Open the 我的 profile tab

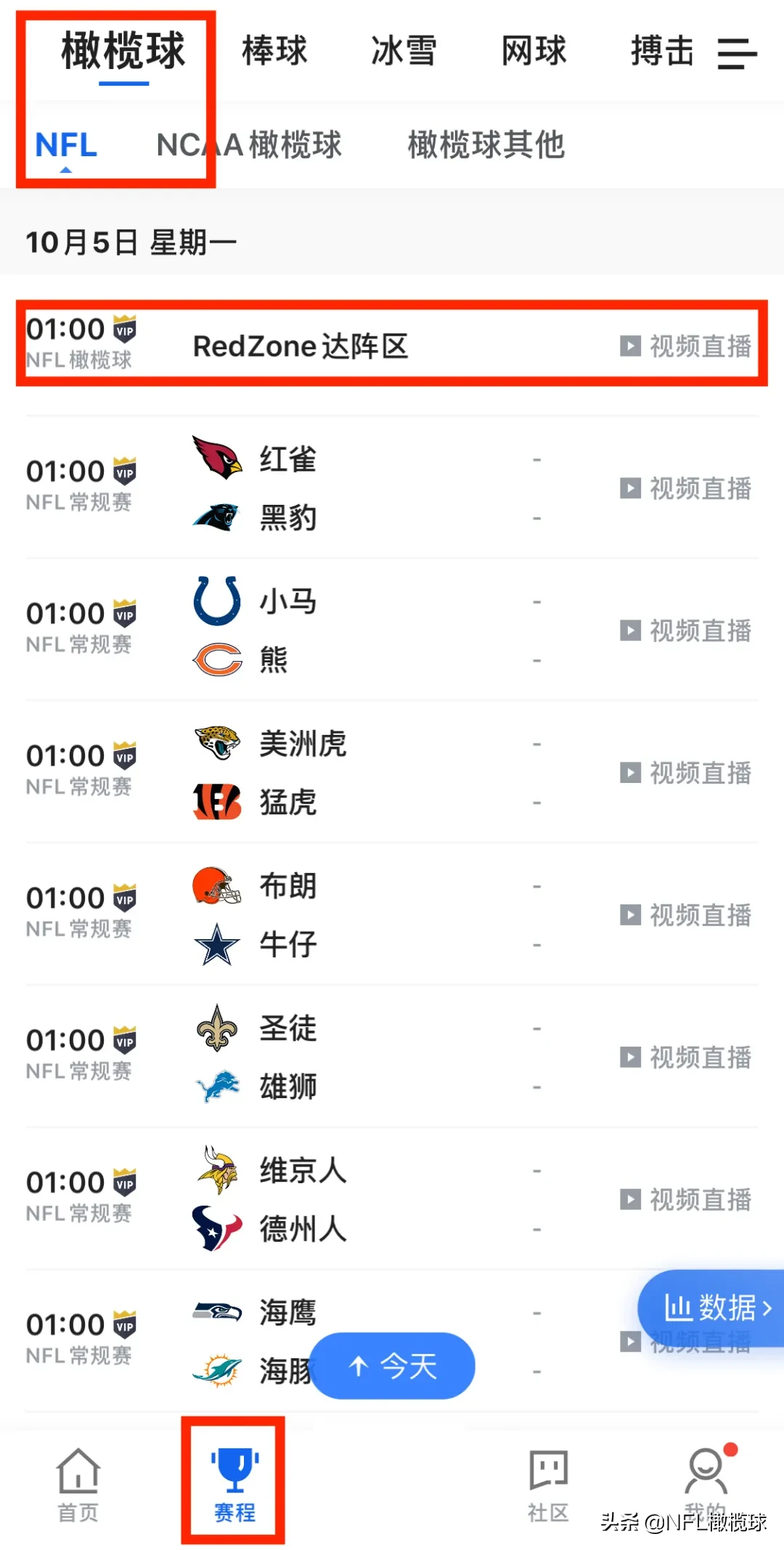(x=706, y=1482)
